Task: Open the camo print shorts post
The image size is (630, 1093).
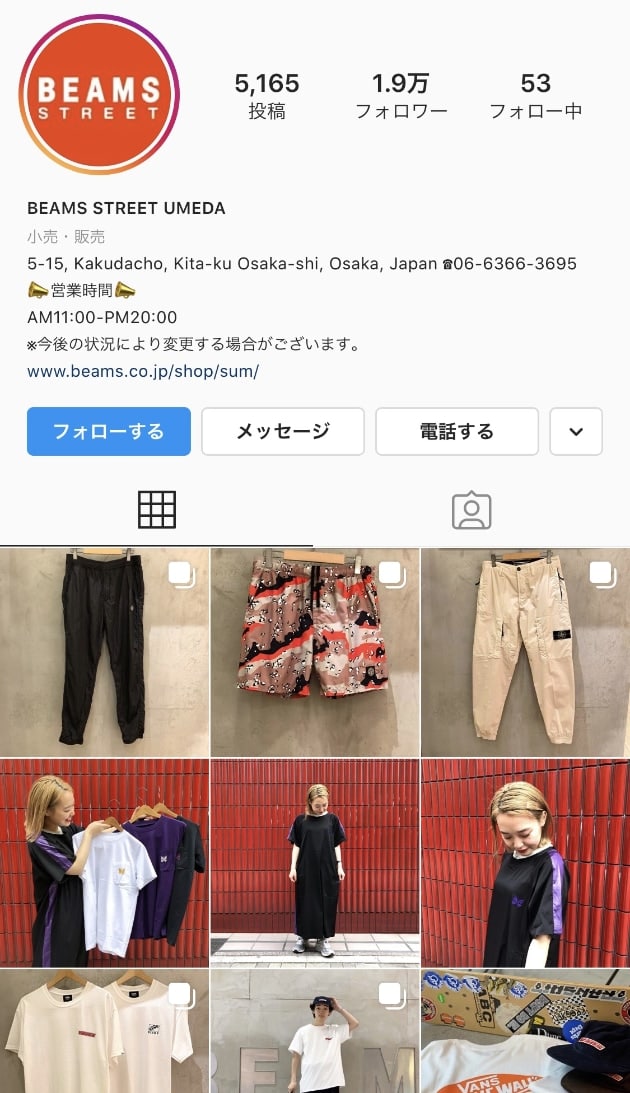Action: point(315,652)
